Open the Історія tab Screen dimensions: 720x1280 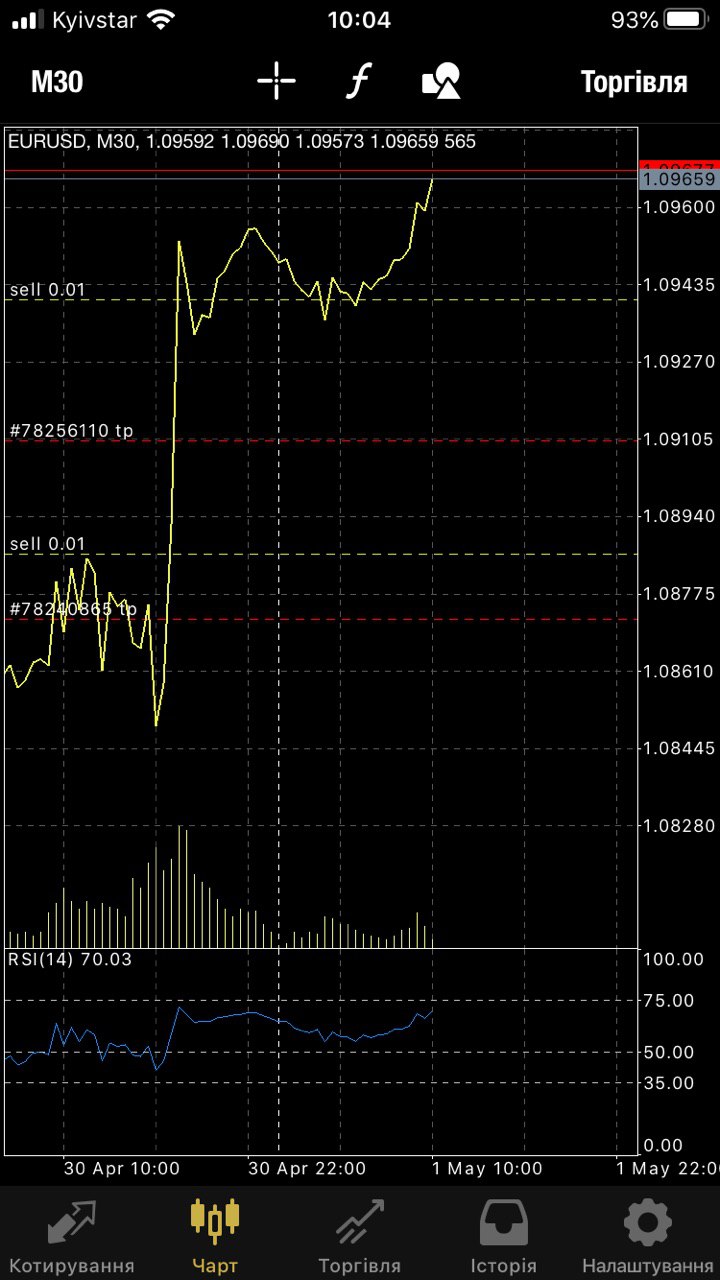[x=503, y=1236]
